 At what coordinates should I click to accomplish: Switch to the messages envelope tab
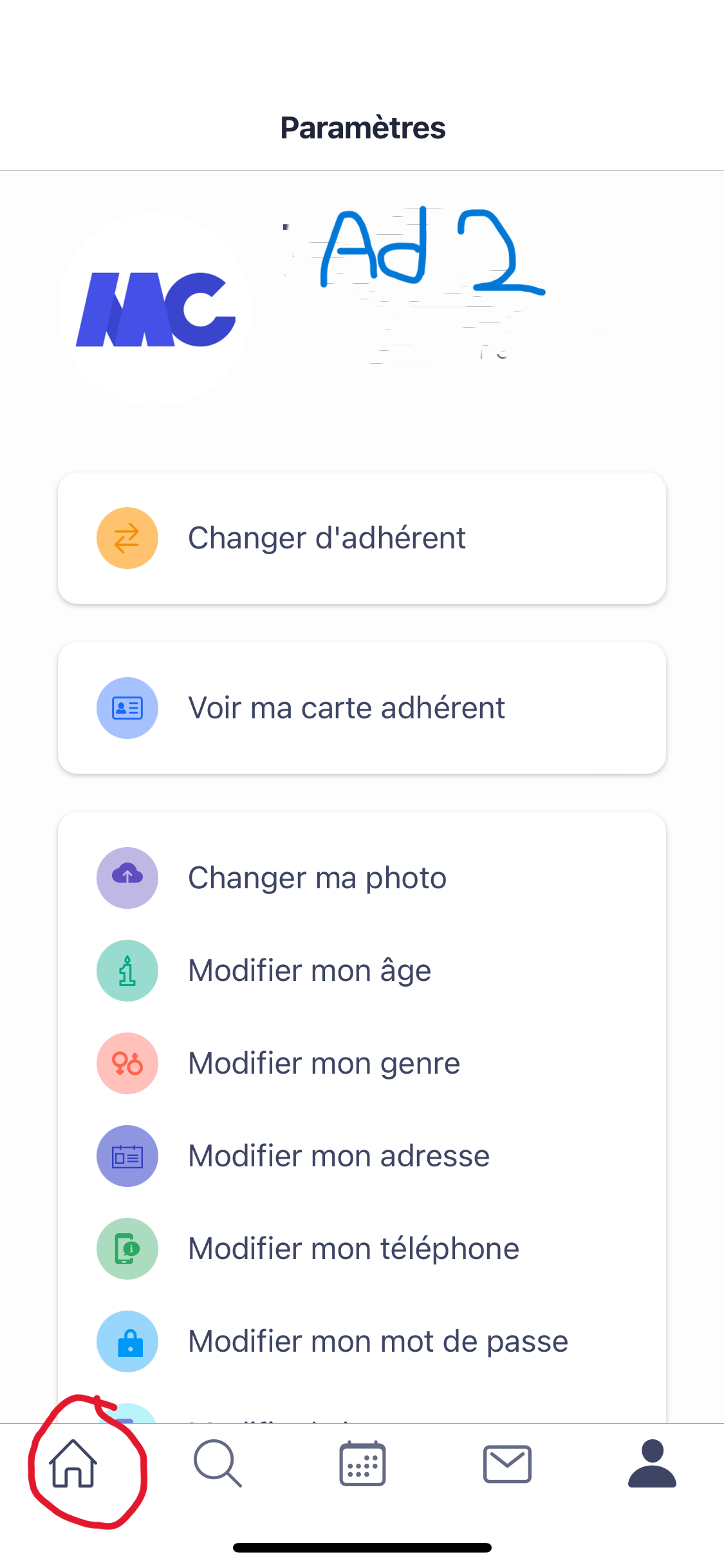(x=507, y=1464)
